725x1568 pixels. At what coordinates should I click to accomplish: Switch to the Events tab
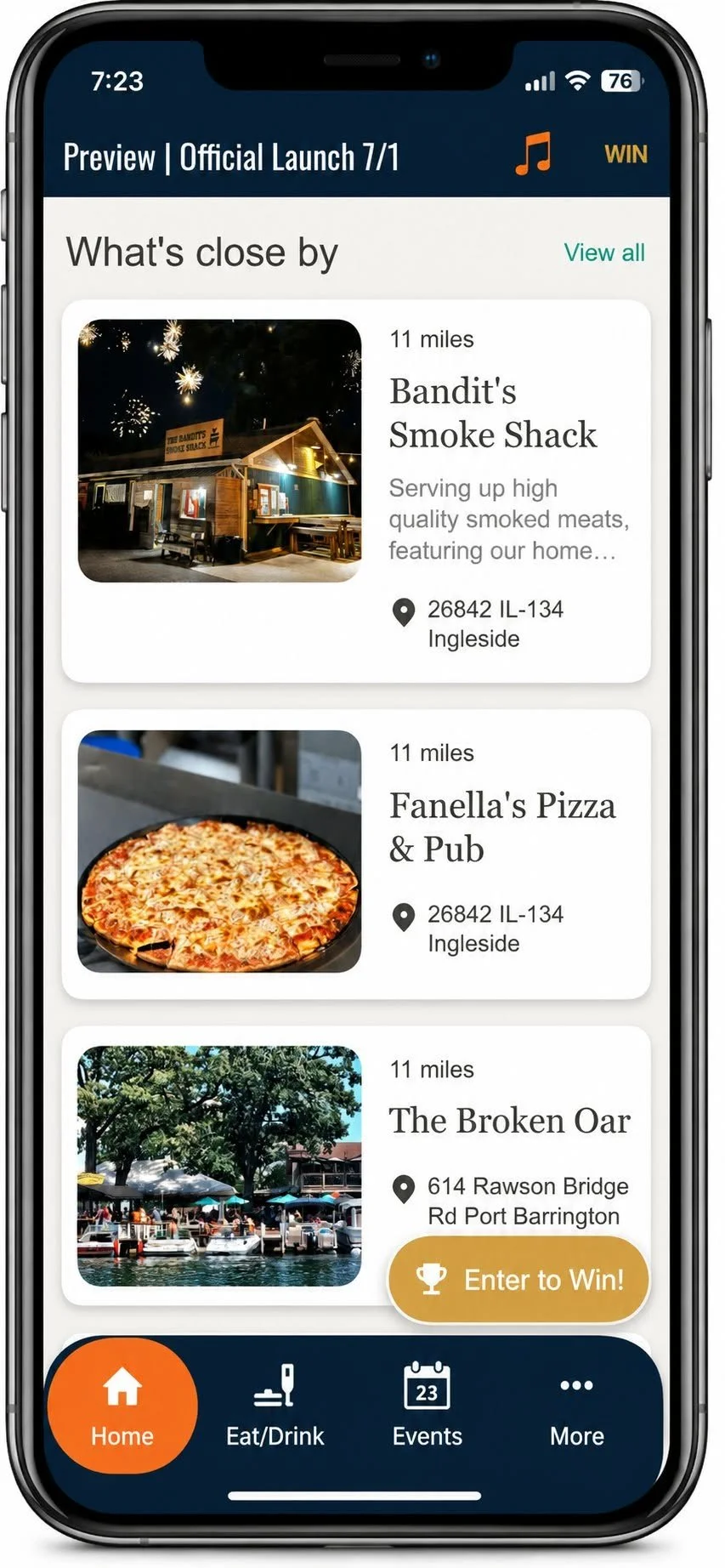427,1406
